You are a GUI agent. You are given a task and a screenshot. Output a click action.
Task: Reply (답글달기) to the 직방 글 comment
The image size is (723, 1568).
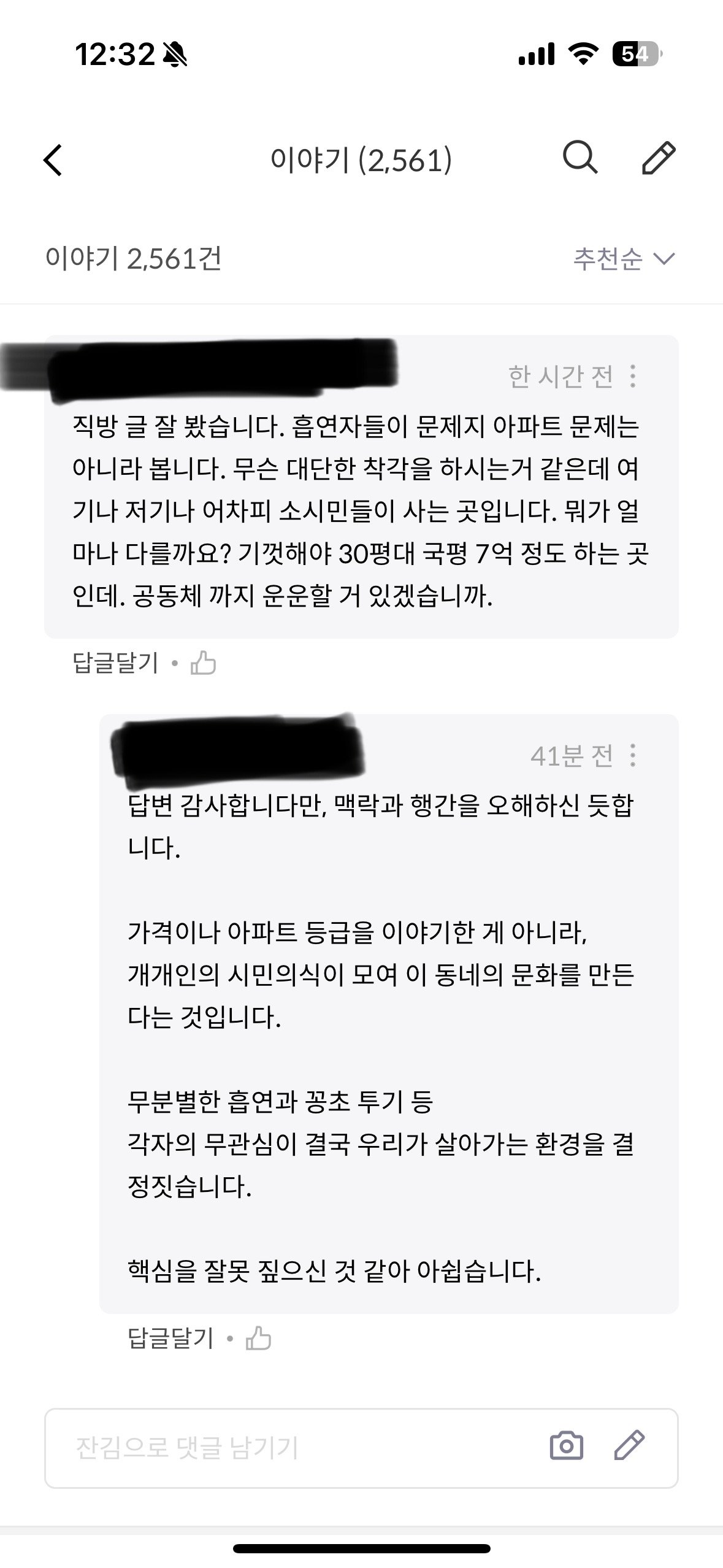[115, 663]
